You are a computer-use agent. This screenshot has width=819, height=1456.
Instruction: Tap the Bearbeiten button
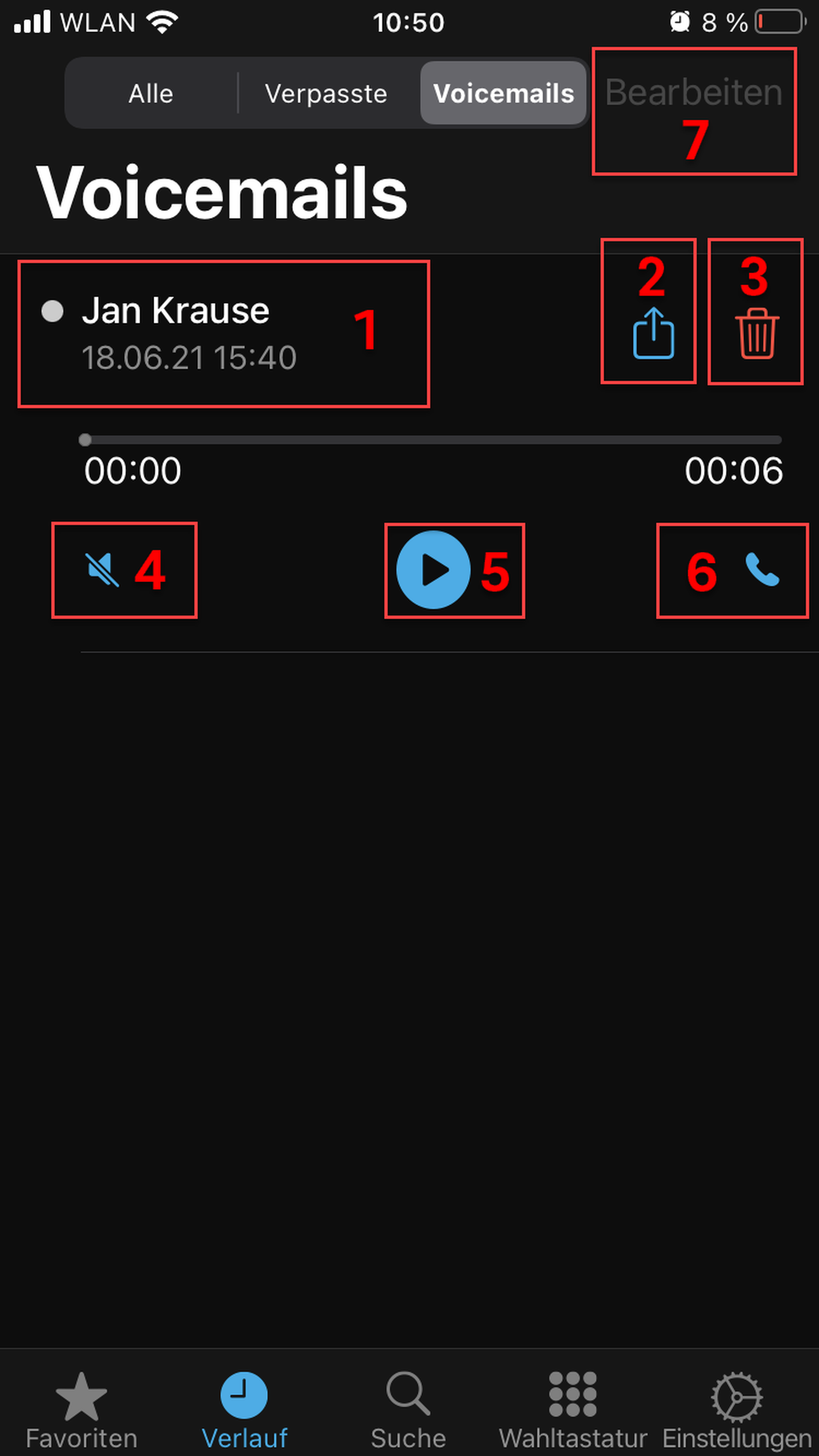(693, 93)
